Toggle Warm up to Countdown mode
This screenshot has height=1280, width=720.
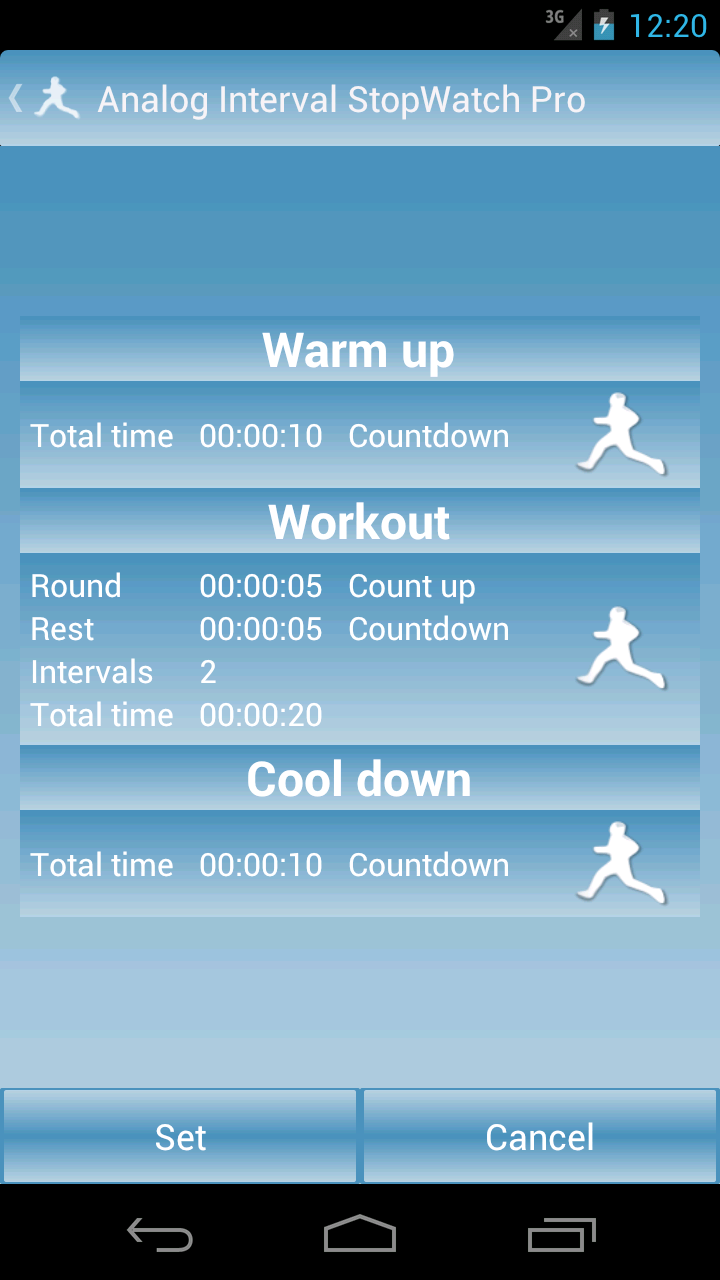428,435
